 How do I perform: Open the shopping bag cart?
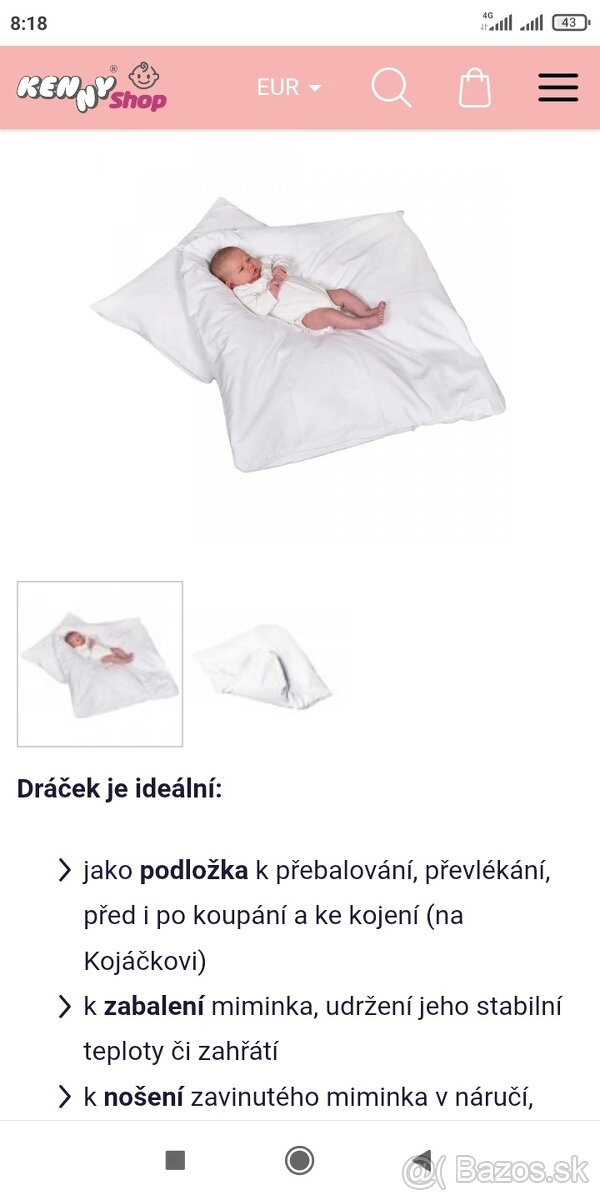(x=475, y=88)
